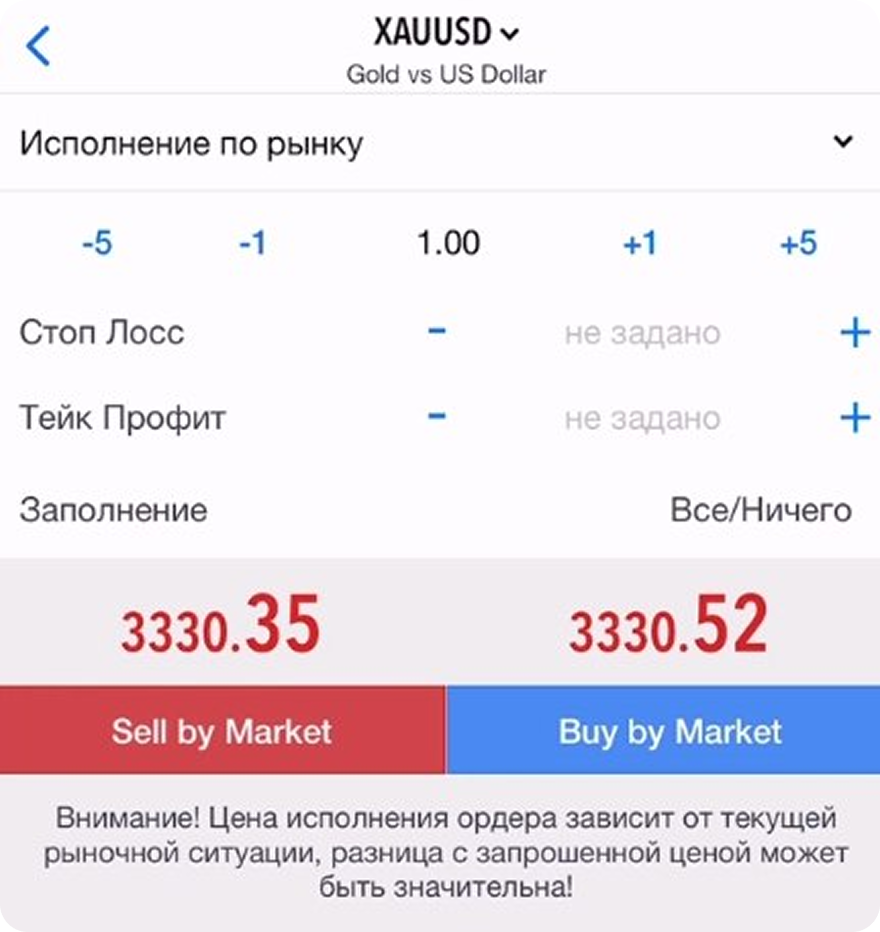Buy by Market at 3330.52
This screenshot has width=880, height=932.
coord(668,730)
